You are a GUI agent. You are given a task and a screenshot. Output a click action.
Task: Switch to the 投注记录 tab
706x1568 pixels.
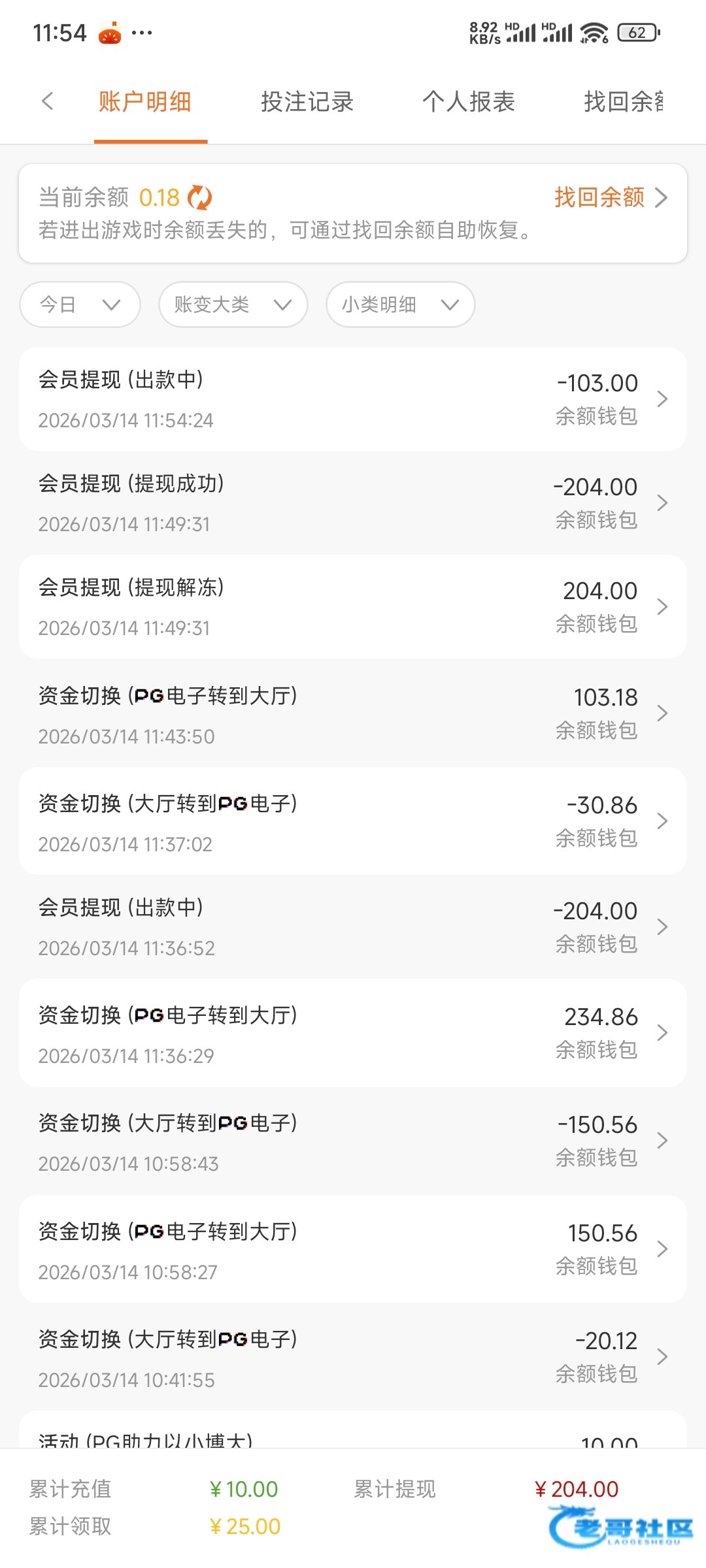click(x=307, y=102)
